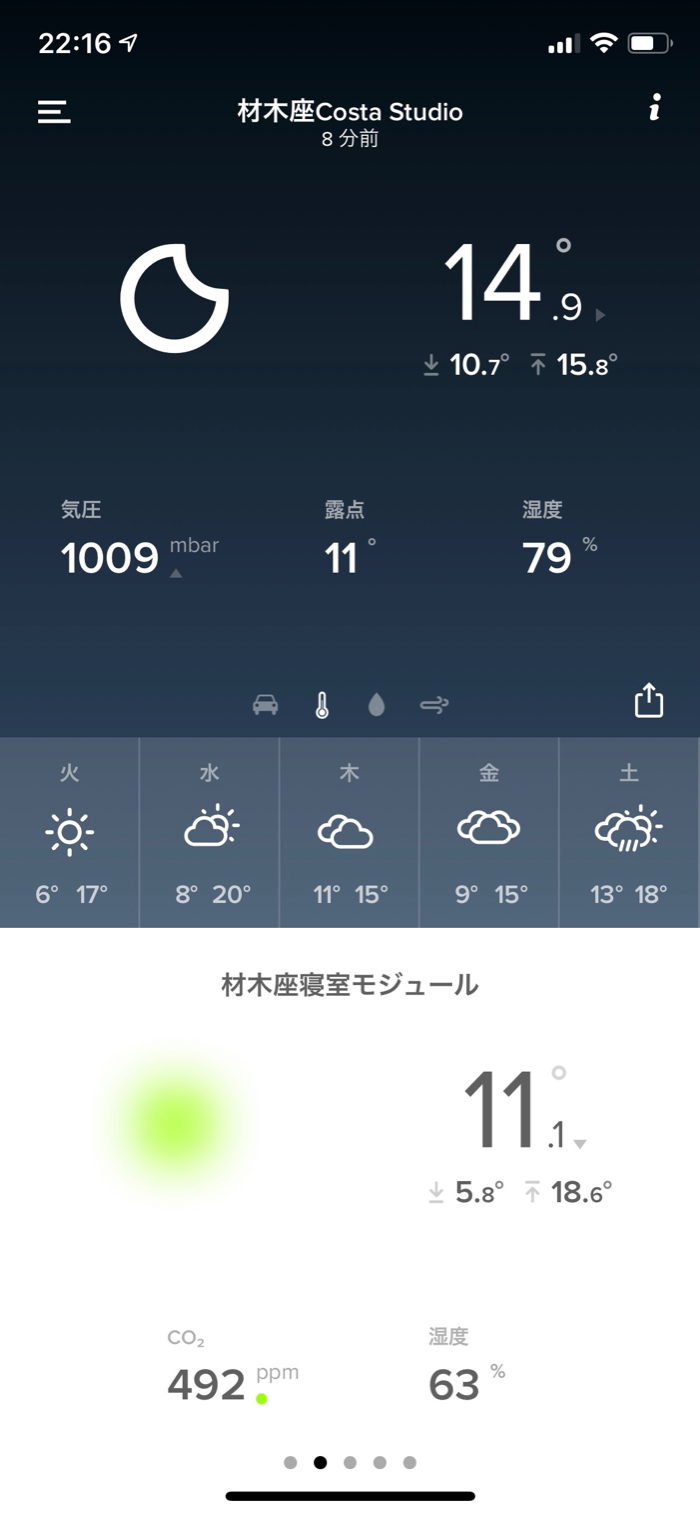Tap the page indicator dots
This screenshot has height=1516, width=700.
350,1462
